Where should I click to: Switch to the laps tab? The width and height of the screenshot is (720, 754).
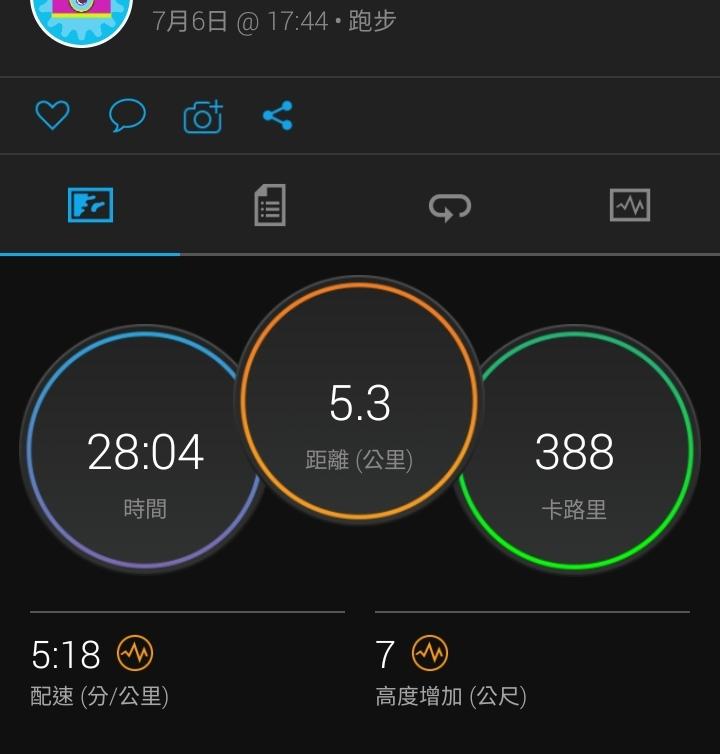click(449, 206)
